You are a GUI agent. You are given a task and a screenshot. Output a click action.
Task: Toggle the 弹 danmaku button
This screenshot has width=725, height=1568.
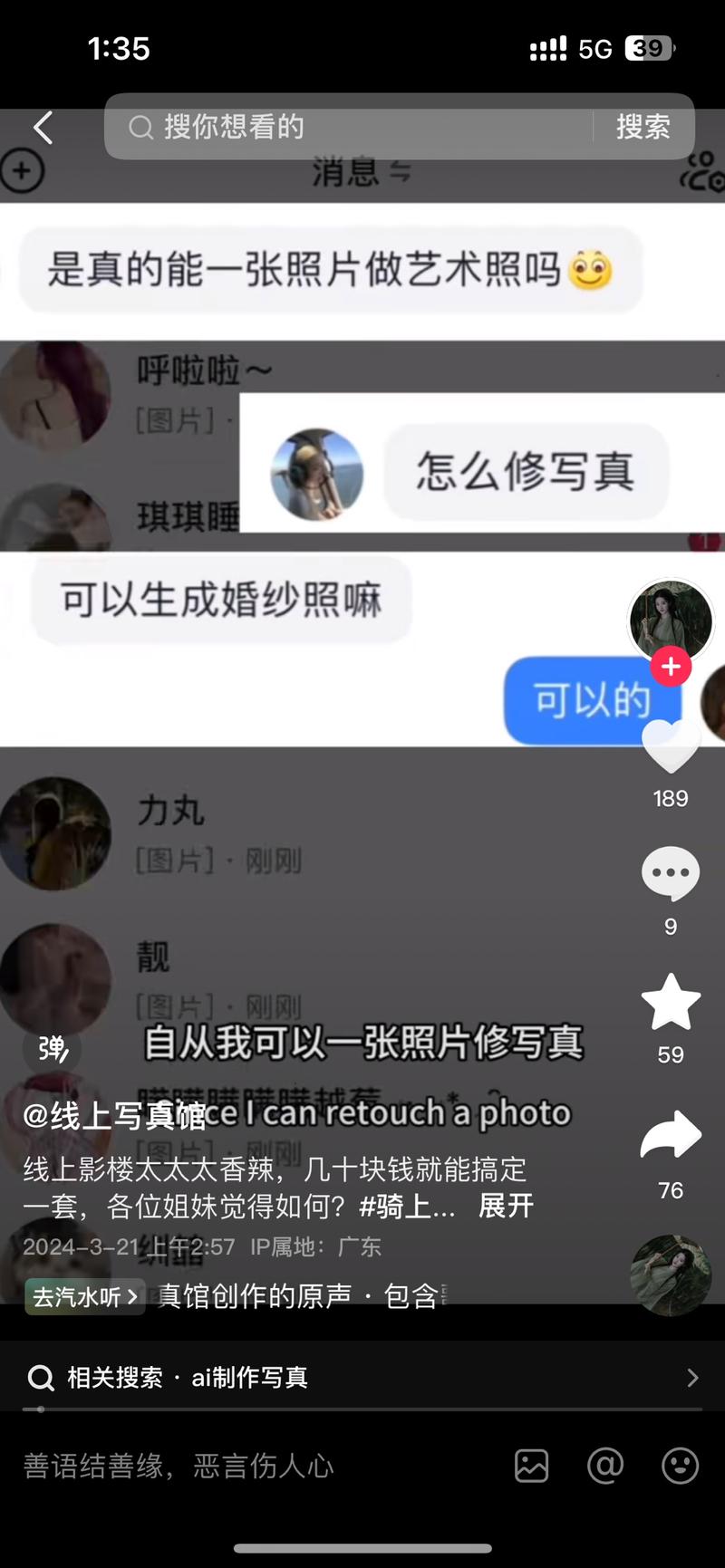tap(53, 1048)
